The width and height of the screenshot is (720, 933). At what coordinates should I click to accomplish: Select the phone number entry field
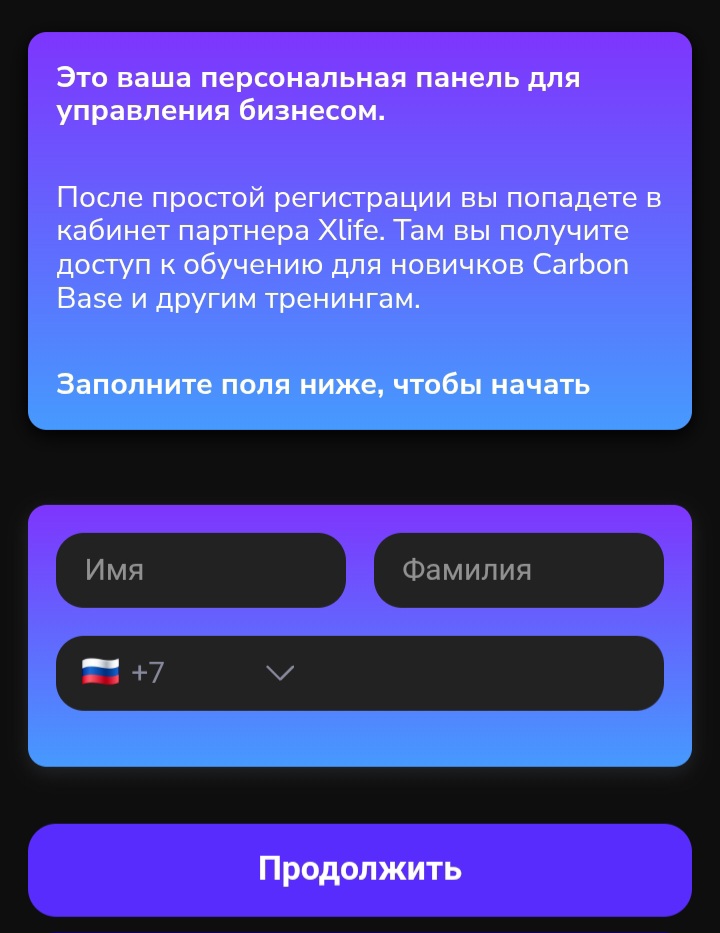point(480,673)
